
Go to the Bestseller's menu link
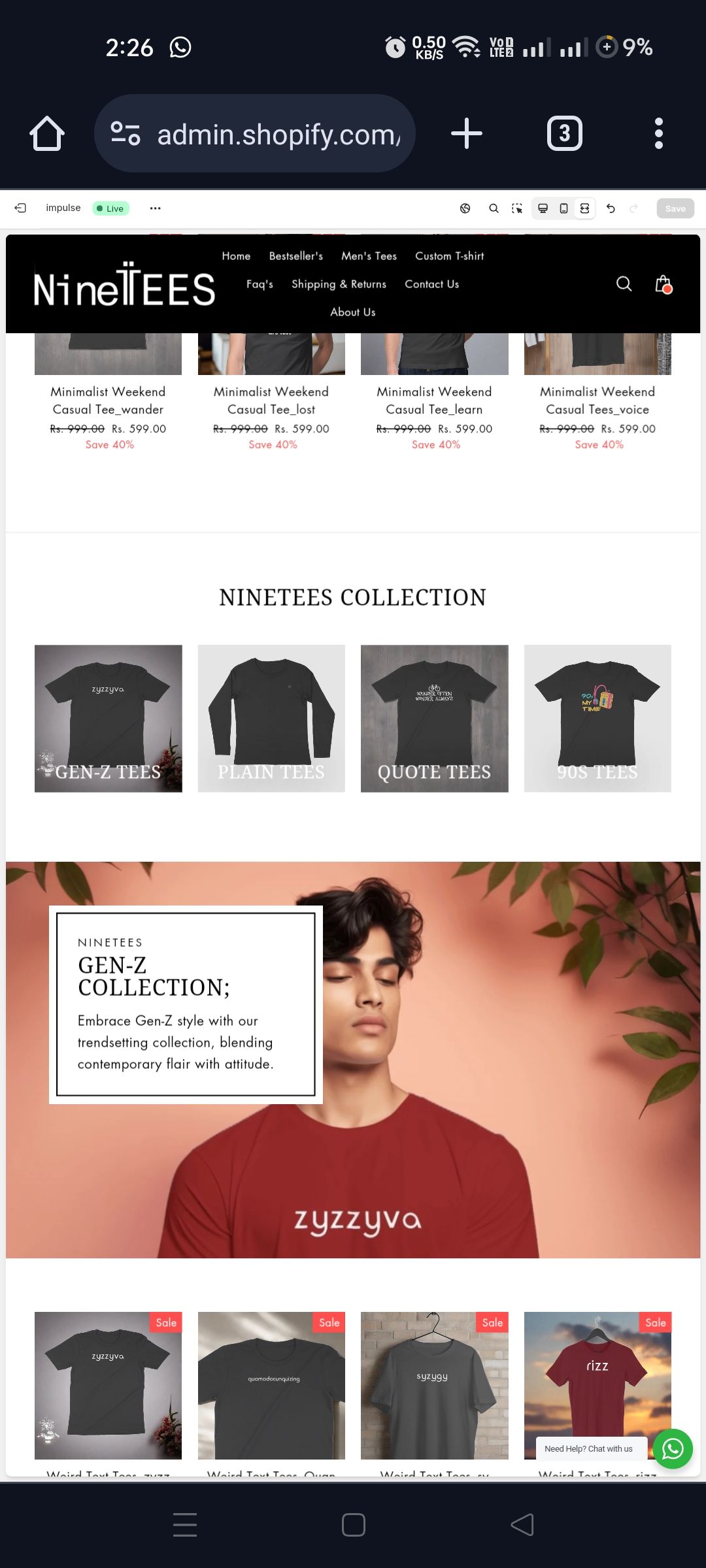click(295, 255)
